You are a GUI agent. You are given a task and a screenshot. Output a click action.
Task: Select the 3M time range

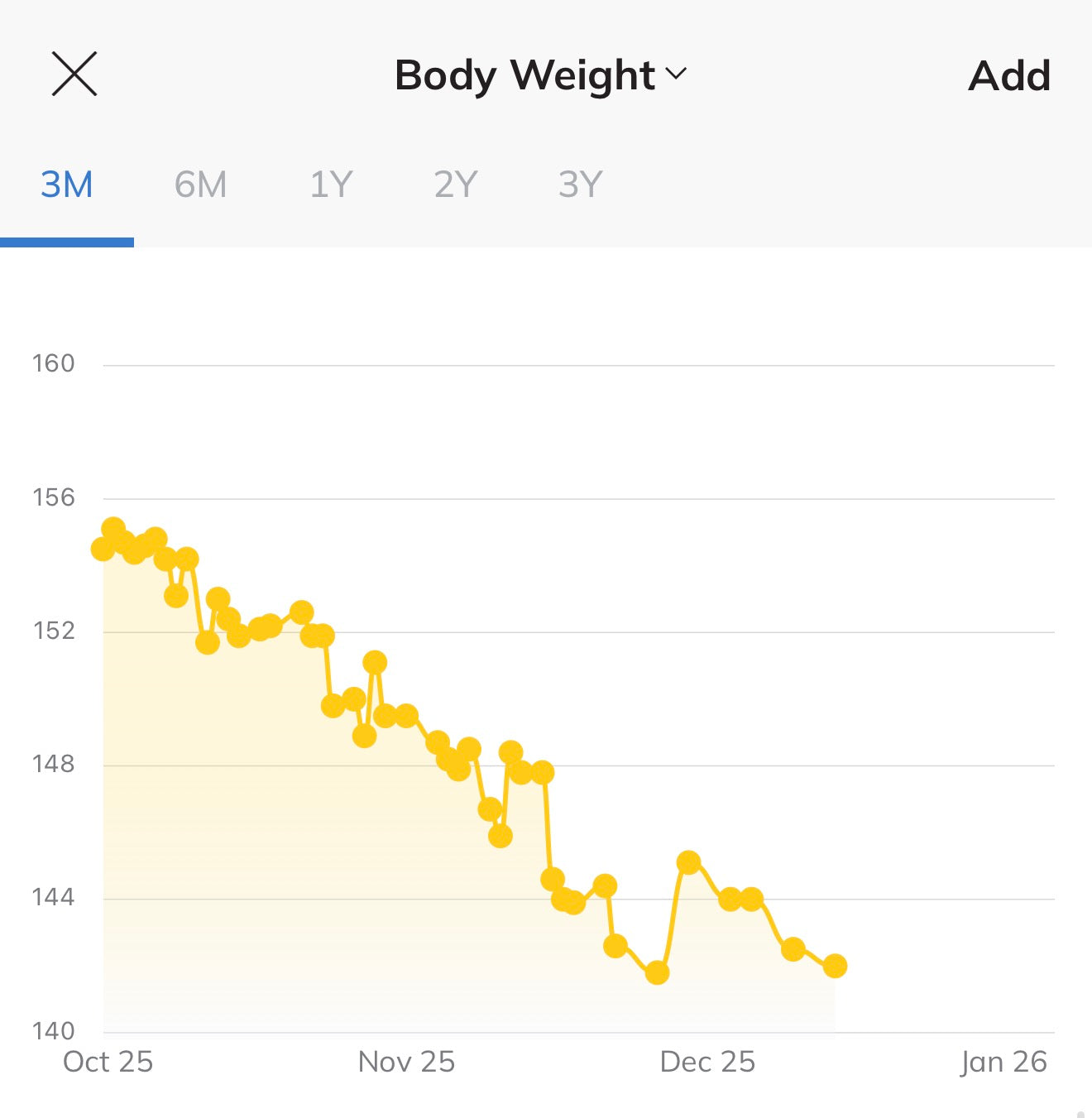66,185
